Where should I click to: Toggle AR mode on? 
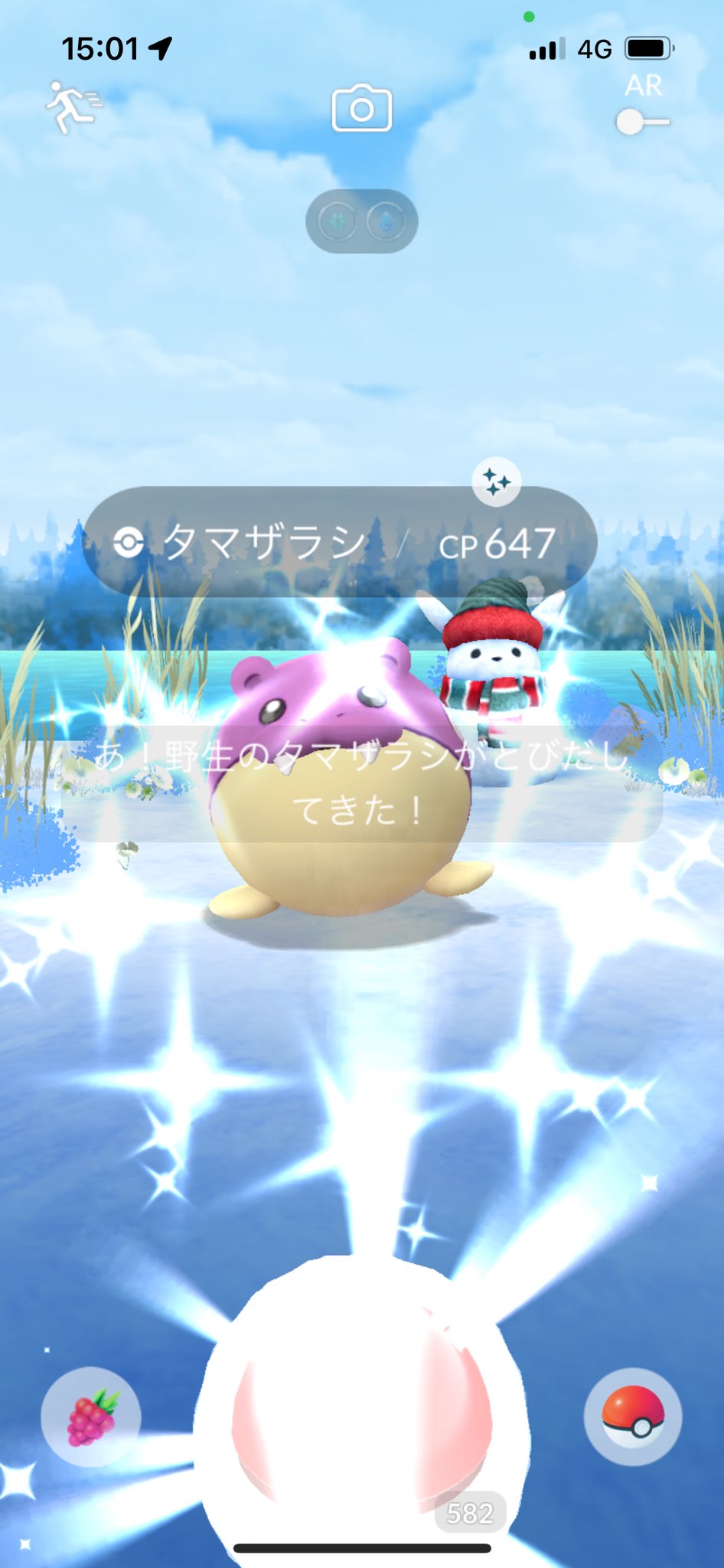pyautogui.click(x=642, y=122)
